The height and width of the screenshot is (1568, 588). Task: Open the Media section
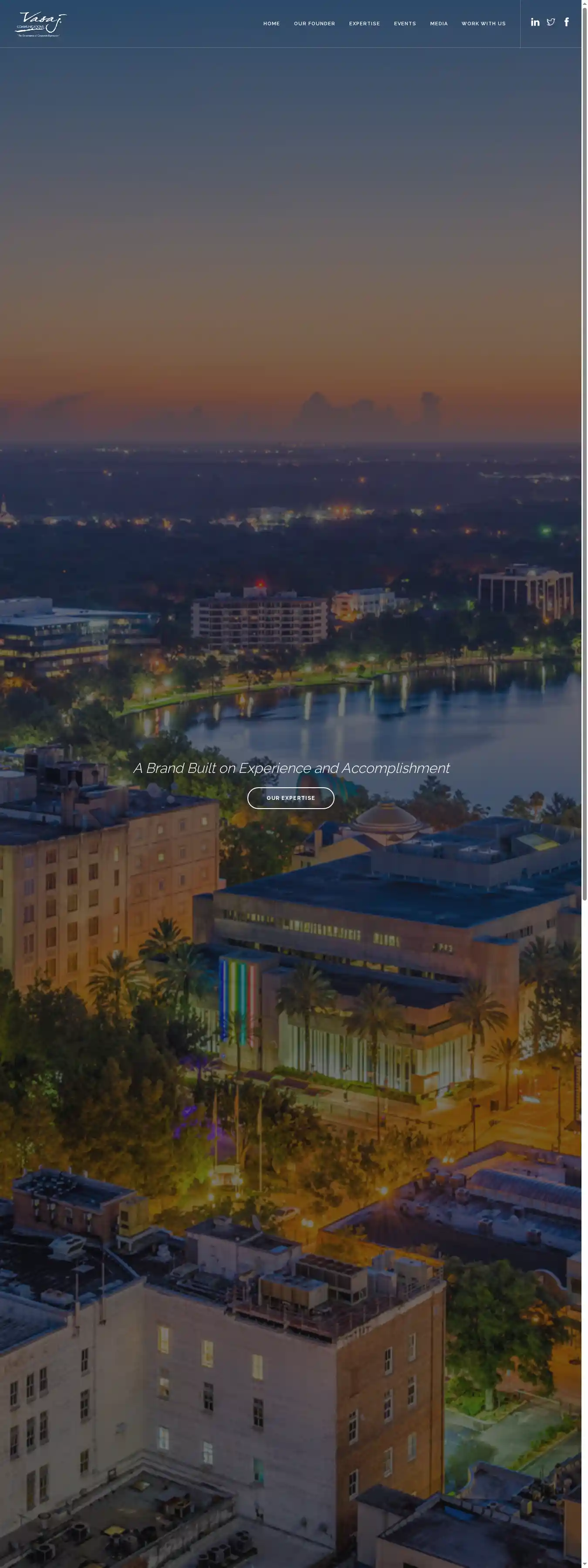tap(438, 24)
